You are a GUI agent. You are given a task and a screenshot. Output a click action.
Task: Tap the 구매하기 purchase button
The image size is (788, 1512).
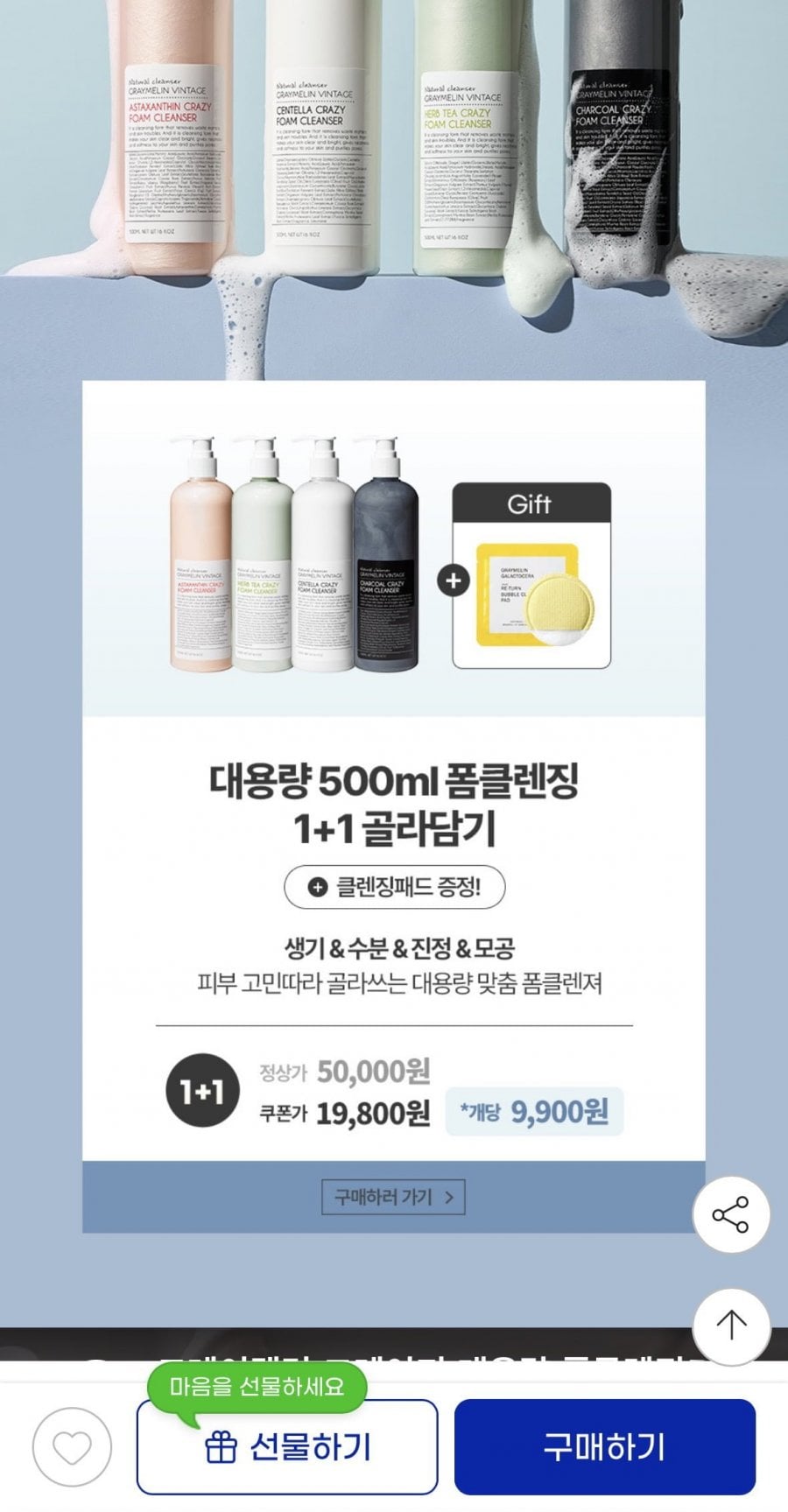[604, 1447]
